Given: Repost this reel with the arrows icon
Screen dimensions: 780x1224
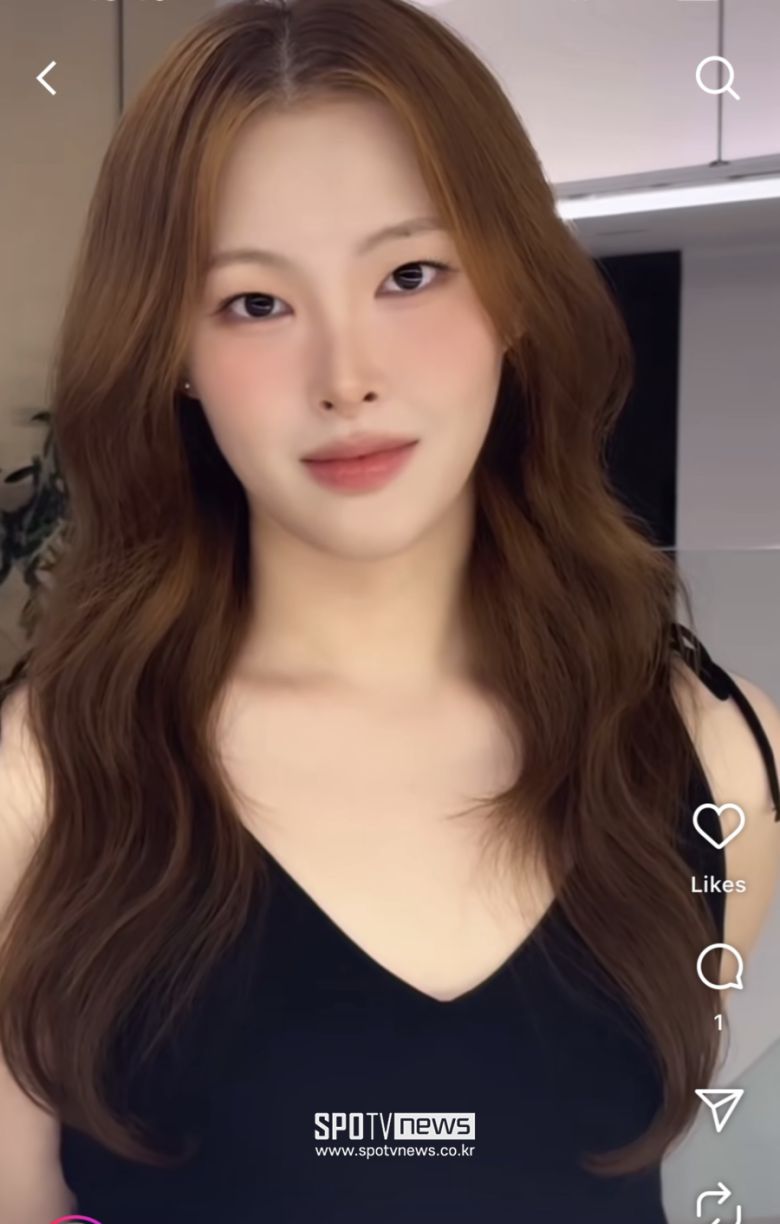Looking at the screenshot, I should click(718, 1204).
